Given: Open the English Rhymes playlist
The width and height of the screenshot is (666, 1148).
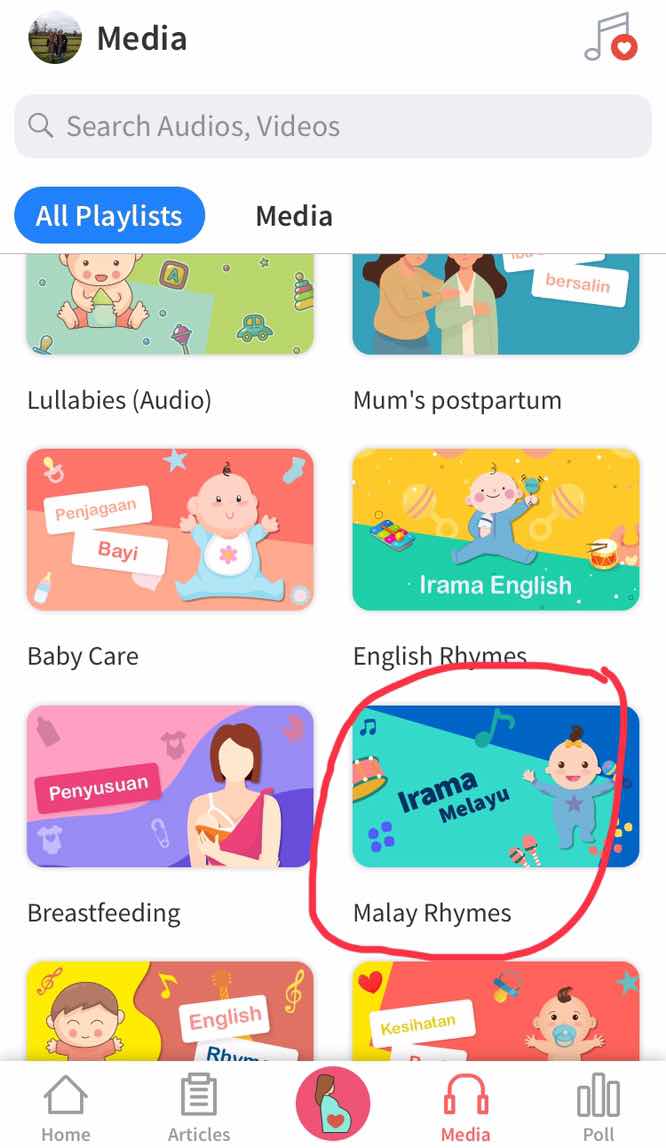Looking at the screenshot, I should [x=496, y=529].
